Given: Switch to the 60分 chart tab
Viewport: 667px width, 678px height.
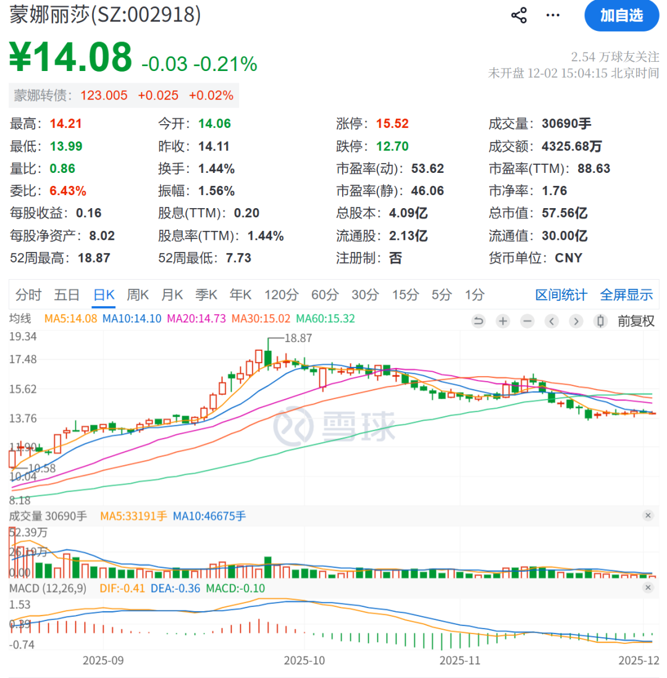Looking at the screenshot, I should click(x=324, y=295).
